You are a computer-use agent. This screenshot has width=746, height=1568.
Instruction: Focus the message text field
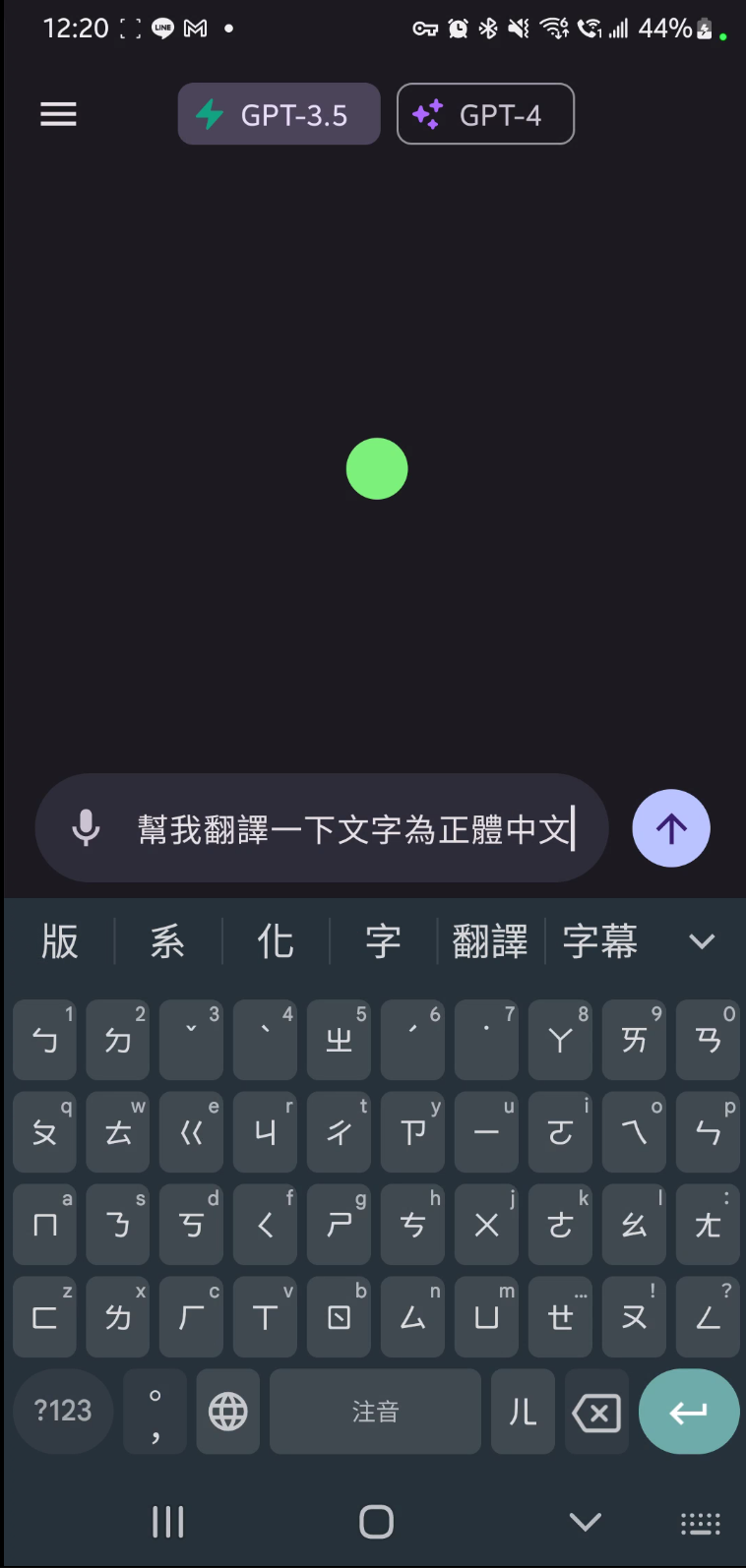(354, 828)
